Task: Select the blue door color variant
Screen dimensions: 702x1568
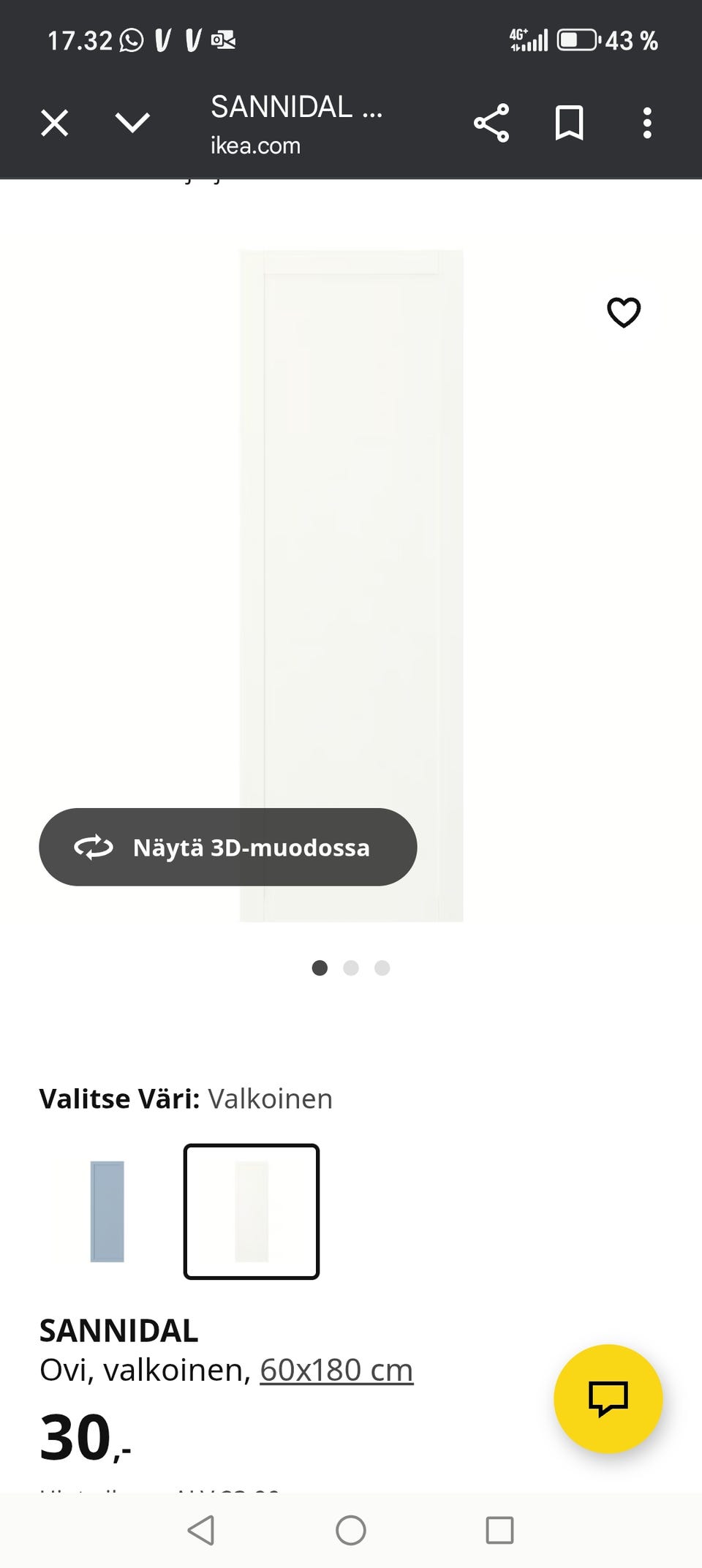Action: coord(107,1211)
